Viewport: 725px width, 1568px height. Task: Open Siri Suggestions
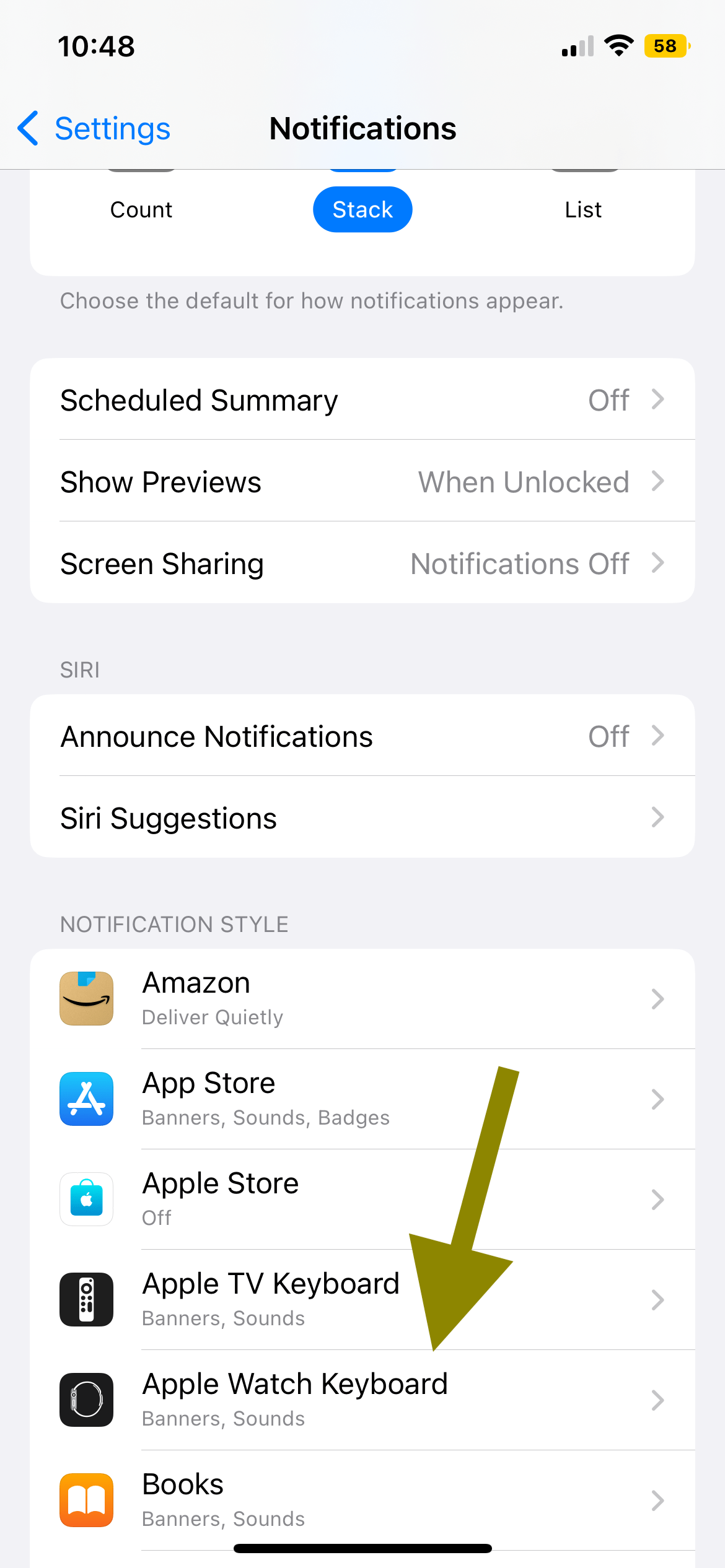(x=362, y=817)
